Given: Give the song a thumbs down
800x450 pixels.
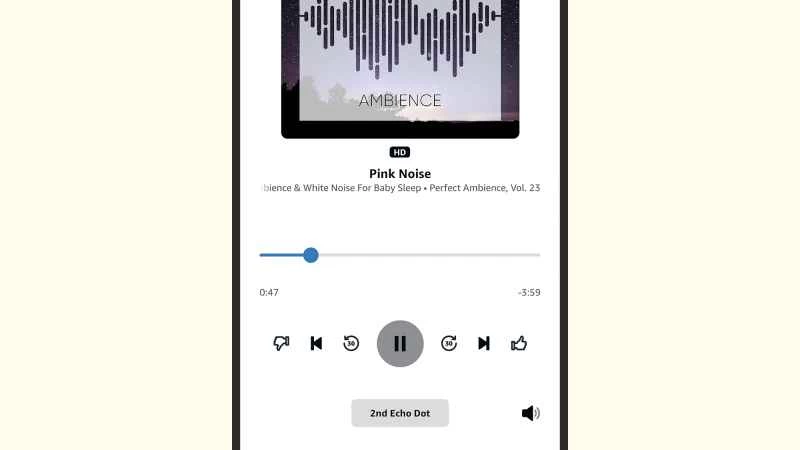Looking at the screenshot, I should [x=281, y=344].
